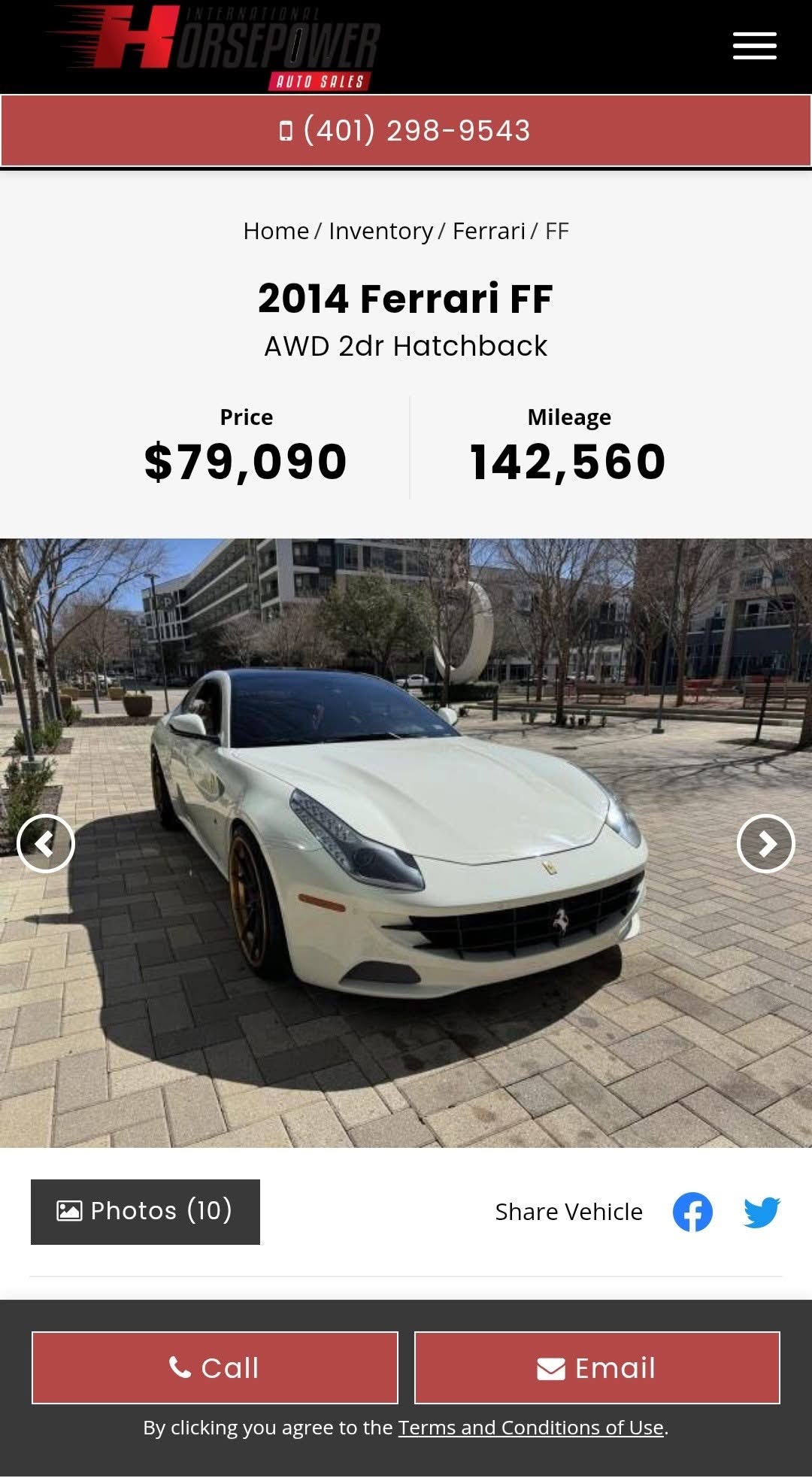This screenshot has width=812, height=1478.
Task: Tap the Call button
Action: 215,1367
